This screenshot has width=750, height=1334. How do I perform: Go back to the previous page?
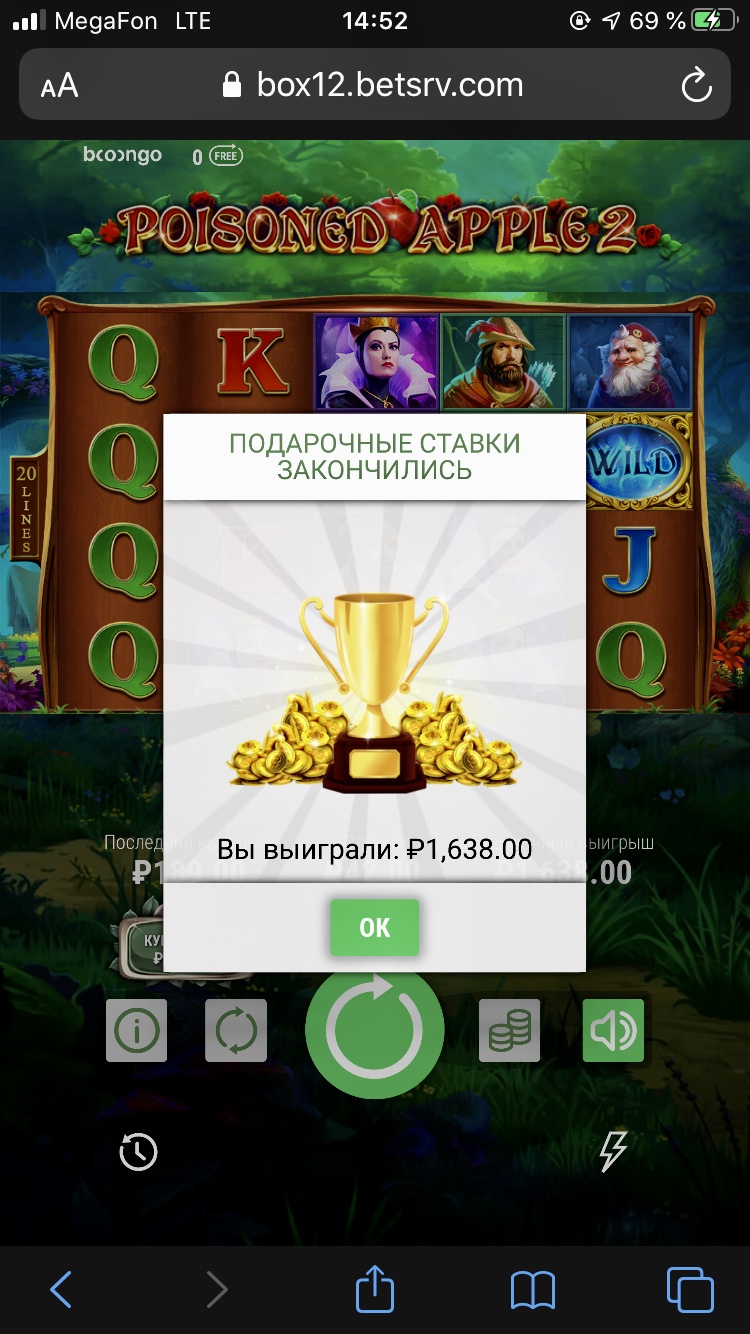pos(61,1290)
